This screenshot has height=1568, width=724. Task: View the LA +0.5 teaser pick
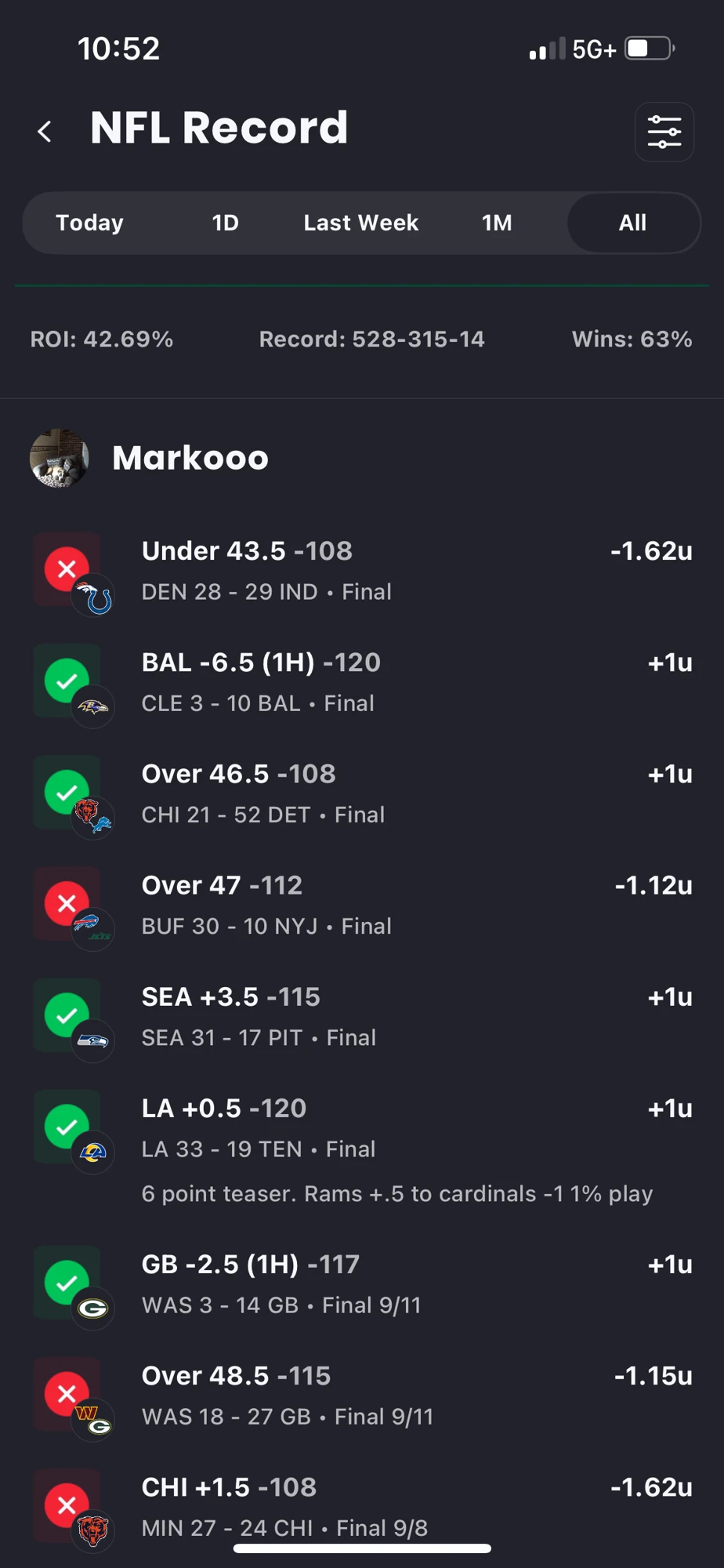[362, 1149]
